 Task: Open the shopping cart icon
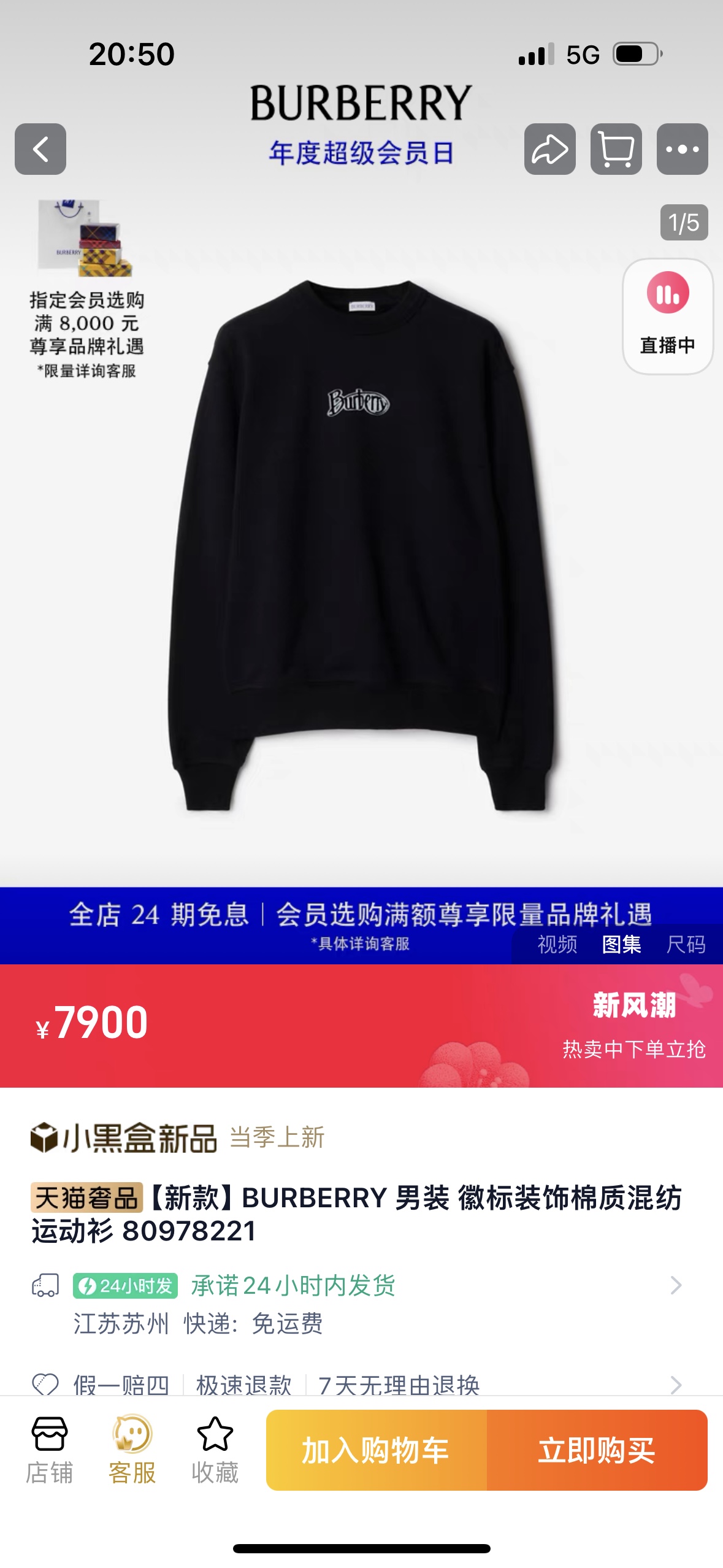616,149
